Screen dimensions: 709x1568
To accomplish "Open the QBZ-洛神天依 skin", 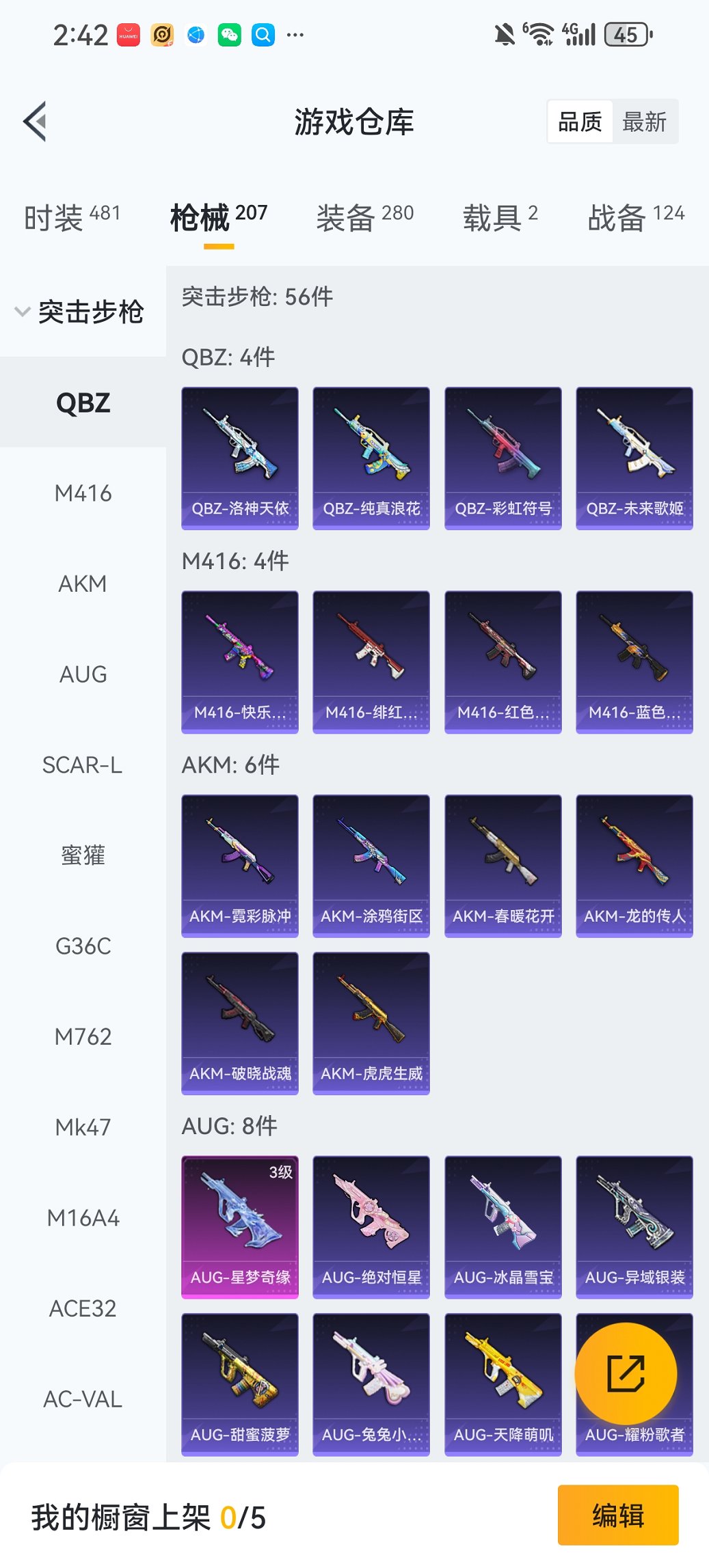I will pos(240,458).
